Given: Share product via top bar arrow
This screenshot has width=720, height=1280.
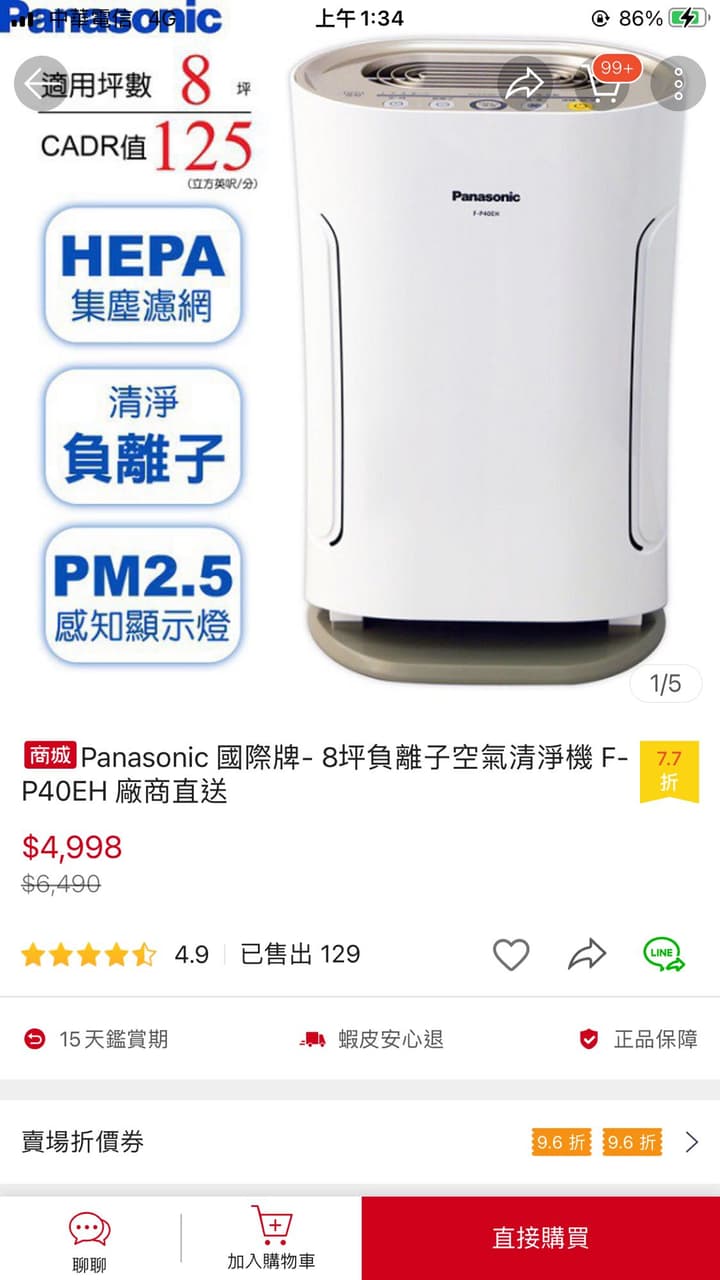Looking at the screenshot, I should [523, 83].
